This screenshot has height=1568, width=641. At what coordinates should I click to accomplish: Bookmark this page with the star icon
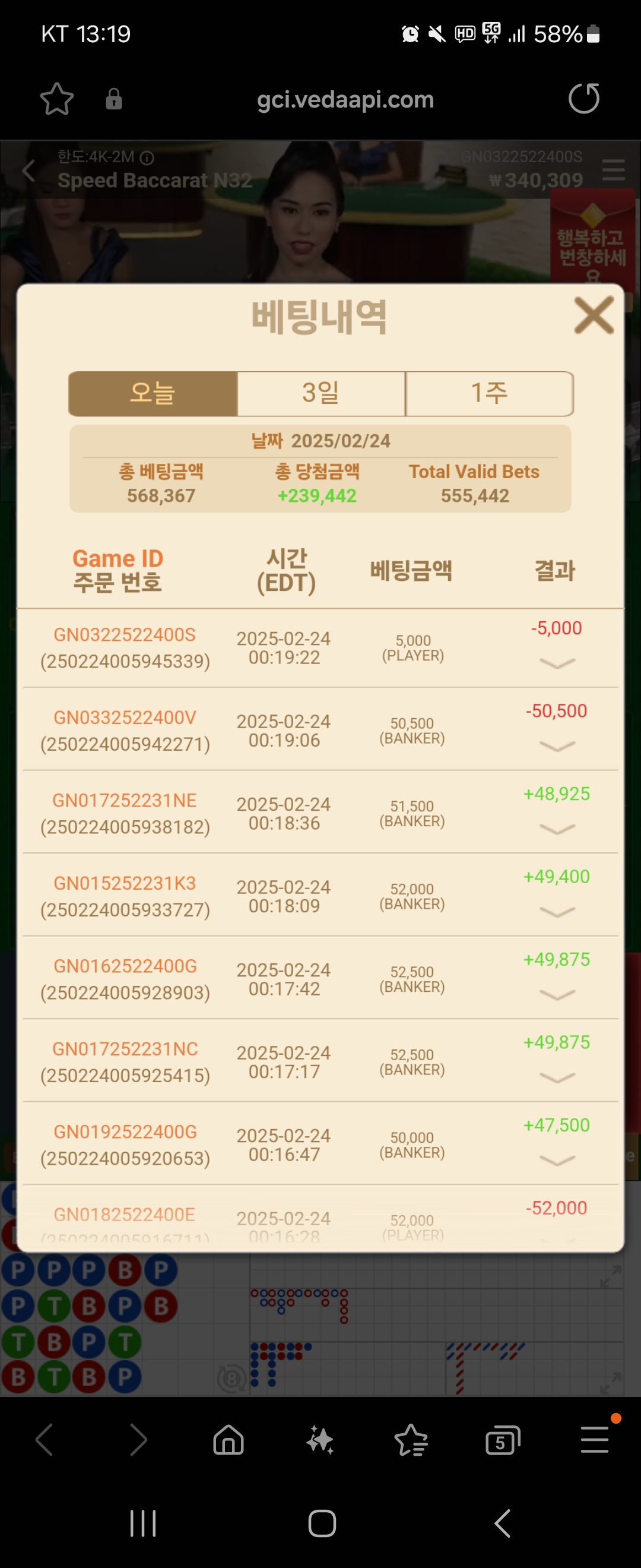point(56,99)
